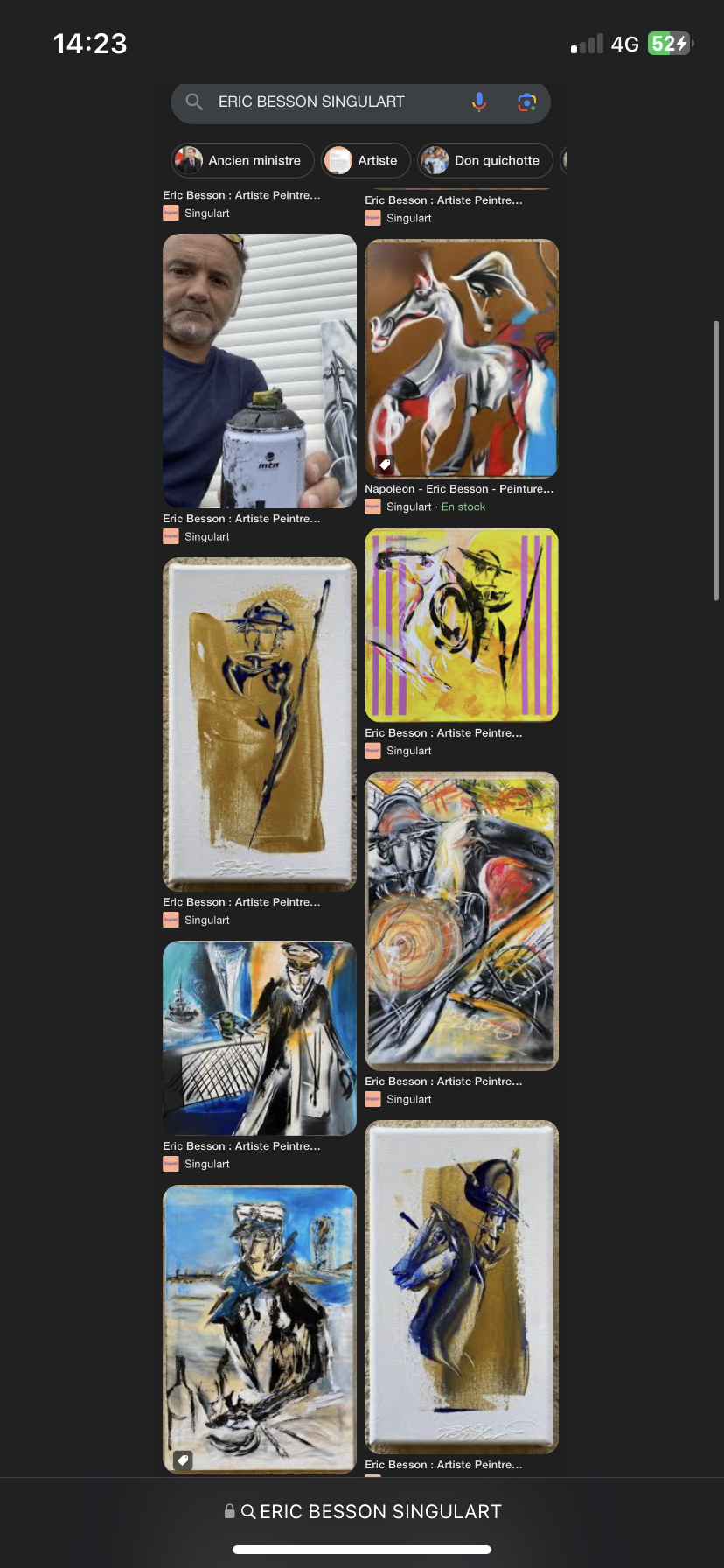The image size is (724, 1568).
Task: Open the photo of man holding spray can
Action: (x=260, y=371)
